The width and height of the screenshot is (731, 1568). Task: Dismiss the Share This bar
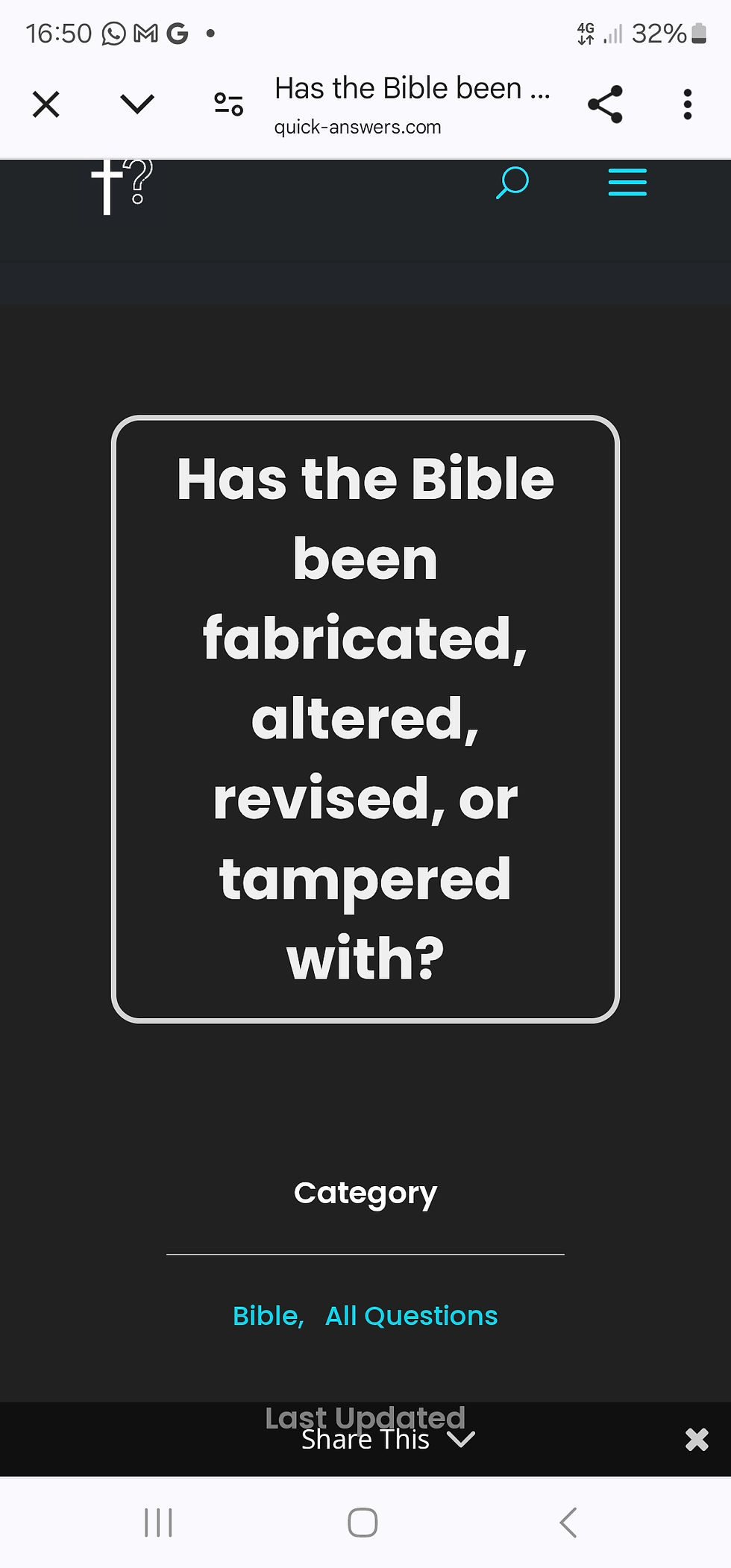tap(697, 1440)
